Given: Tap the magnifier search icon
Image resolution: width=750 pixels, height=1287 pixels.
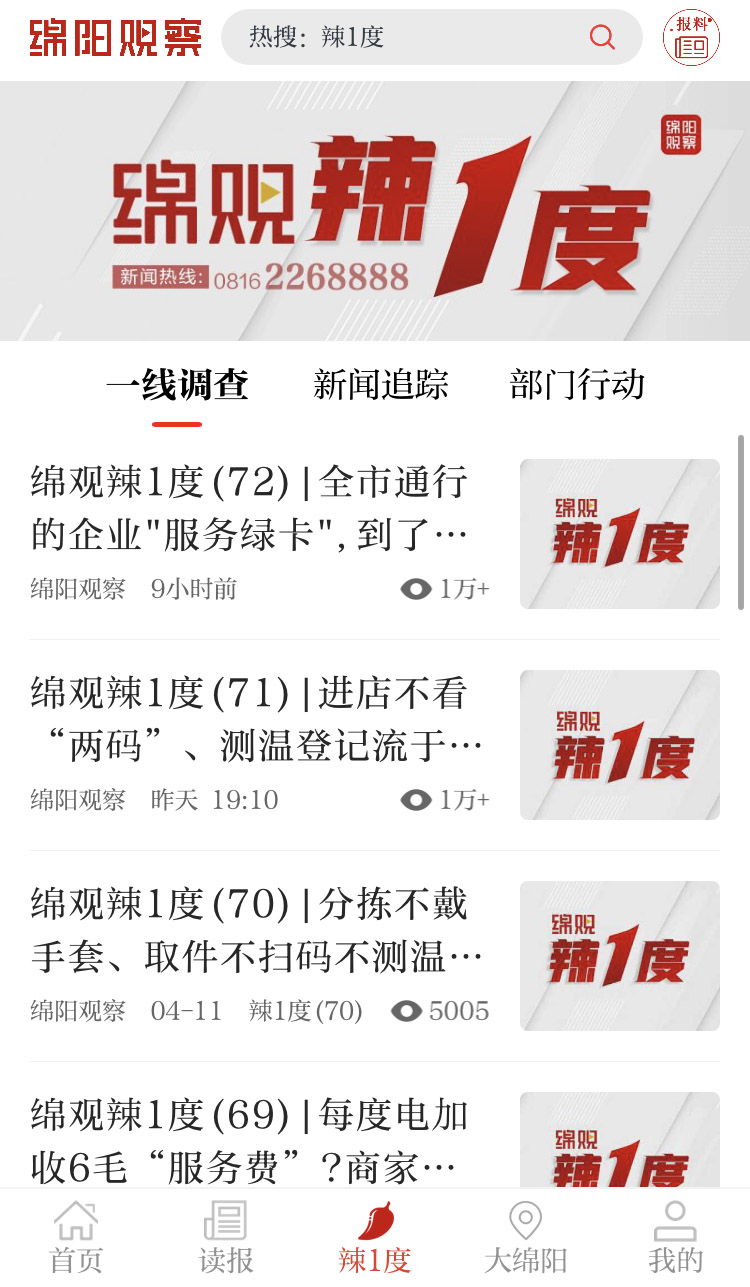Looking at the screenshot, I should pos(602,38).
